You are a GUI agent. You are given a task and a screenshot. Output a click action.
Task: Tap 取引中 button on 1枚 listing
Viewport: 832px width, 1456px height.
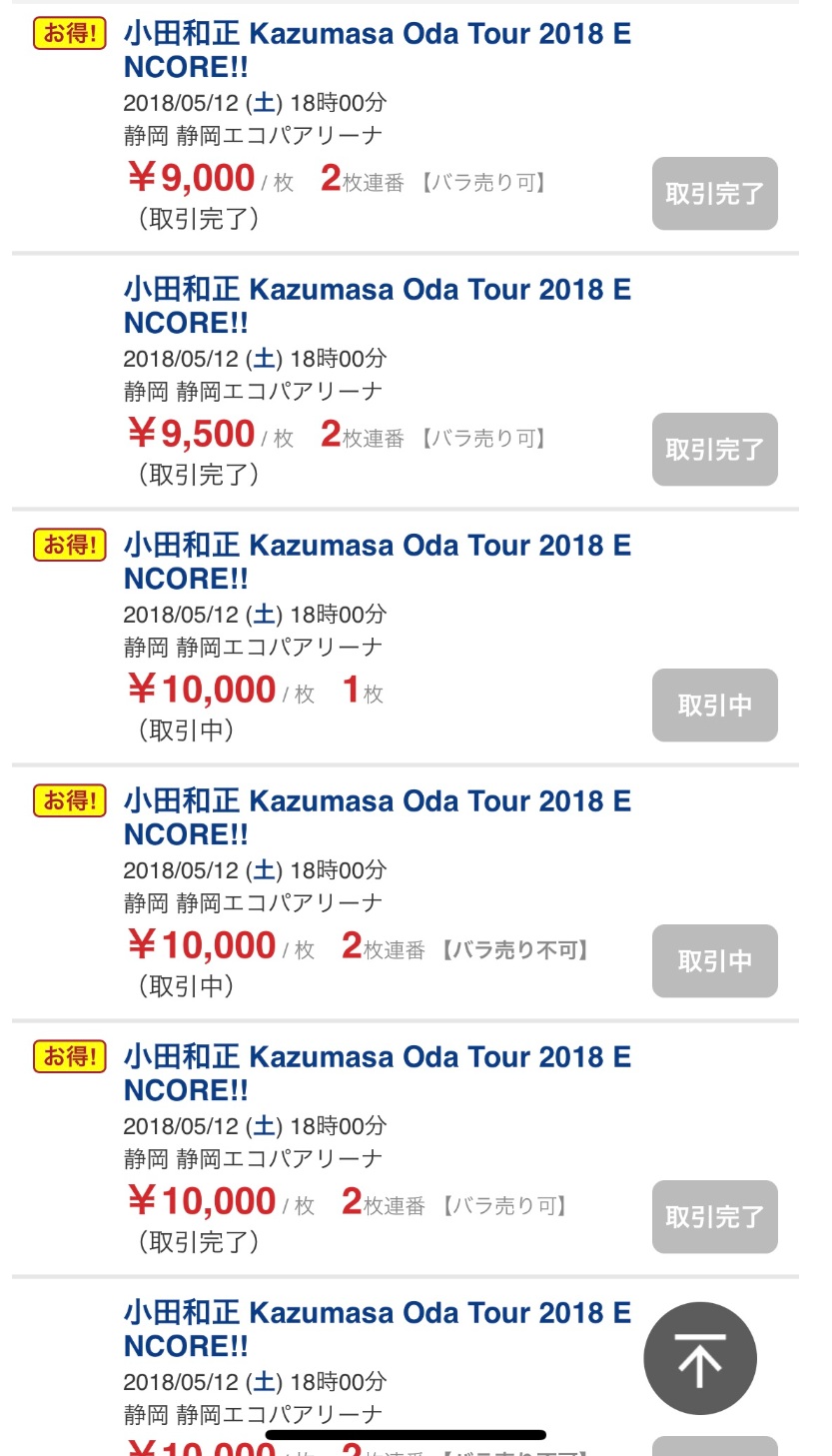coord(715,706)
